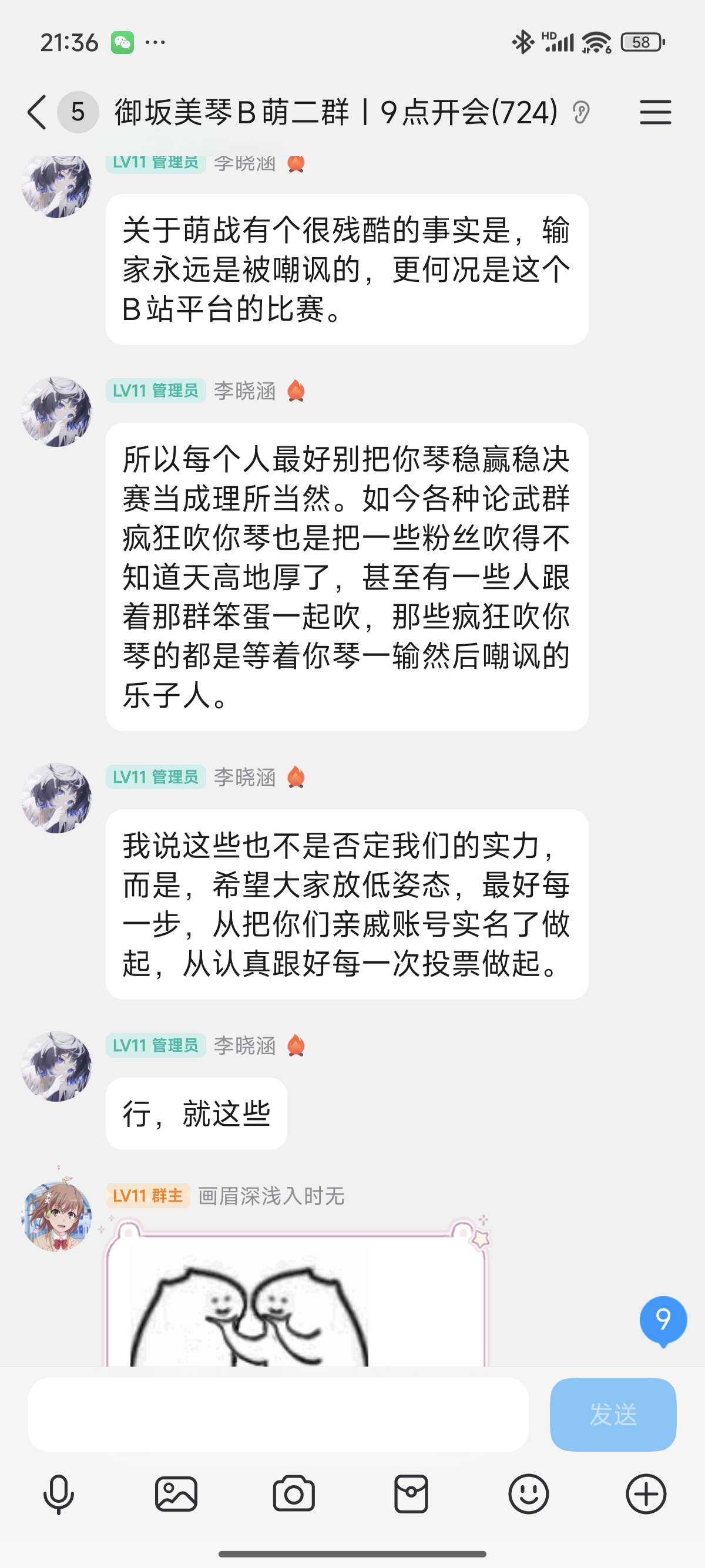Open the group title 御坂美琴B萌二群
Viewport: 705px width, 1568px height.
[x=335, y=113]
